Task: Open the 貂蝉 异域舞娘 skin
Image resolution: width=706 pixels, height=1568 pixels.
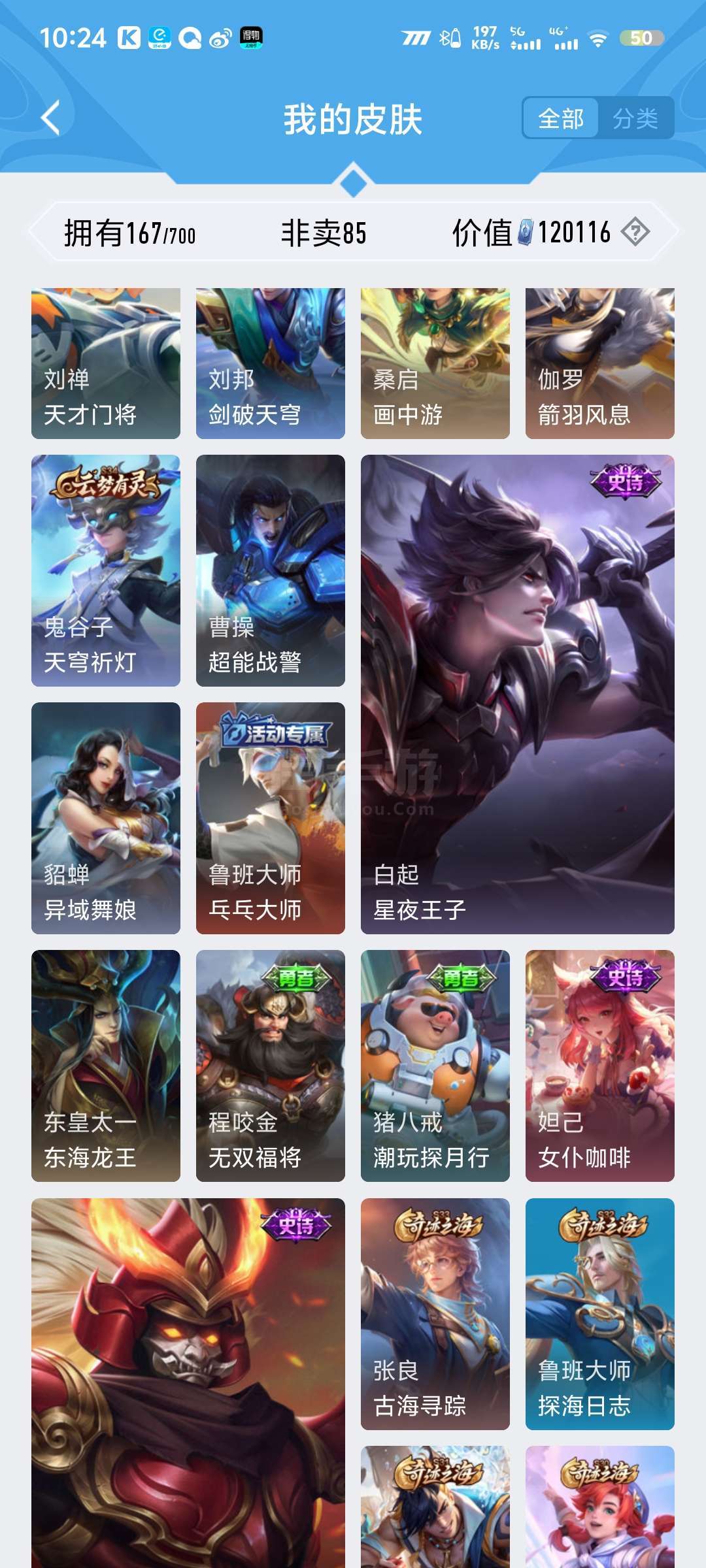Action: click(106, 818)
